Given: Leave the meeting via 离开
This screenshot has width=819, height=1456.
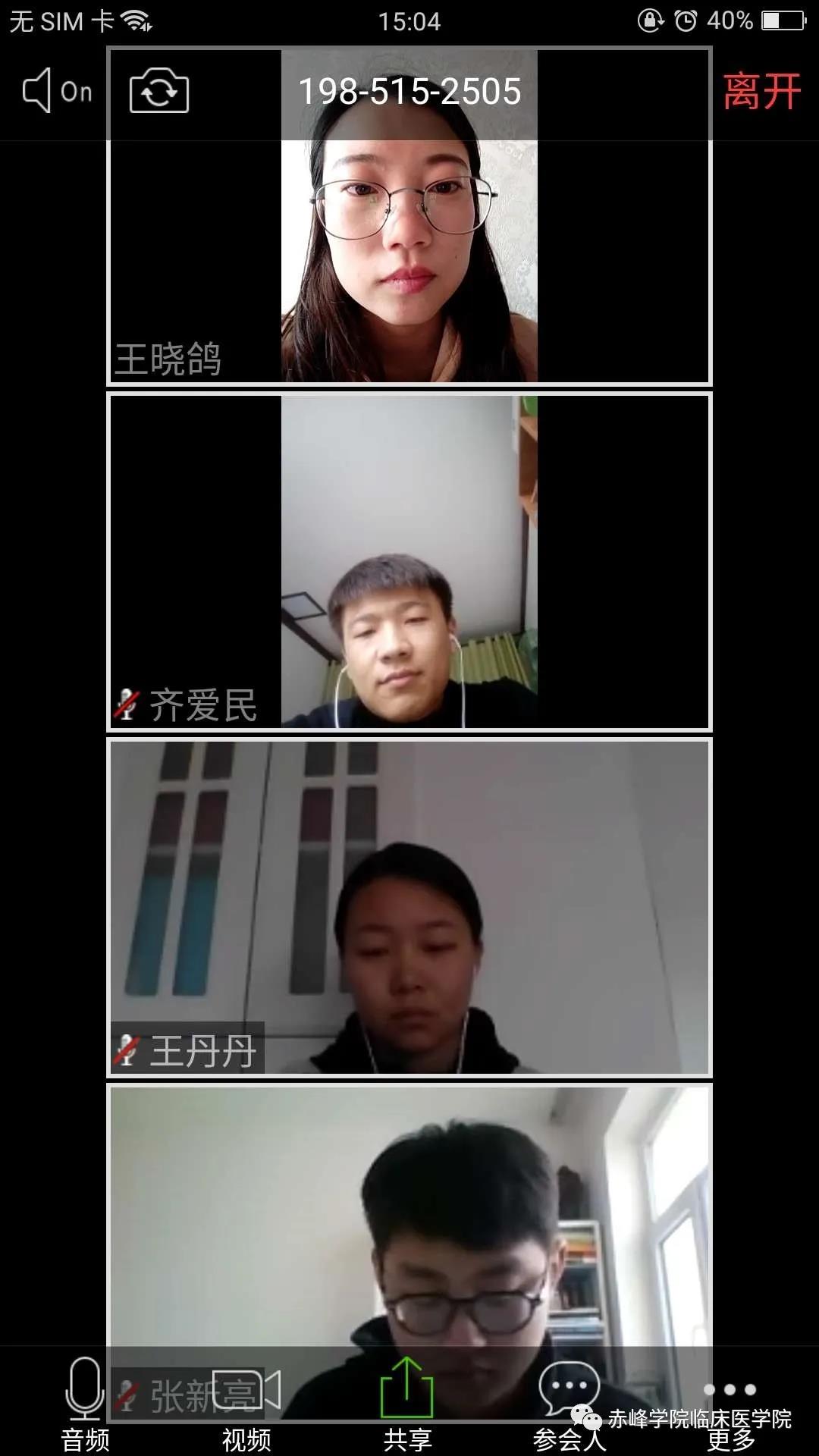Looking at the screenshot, I should coord(761,91).
